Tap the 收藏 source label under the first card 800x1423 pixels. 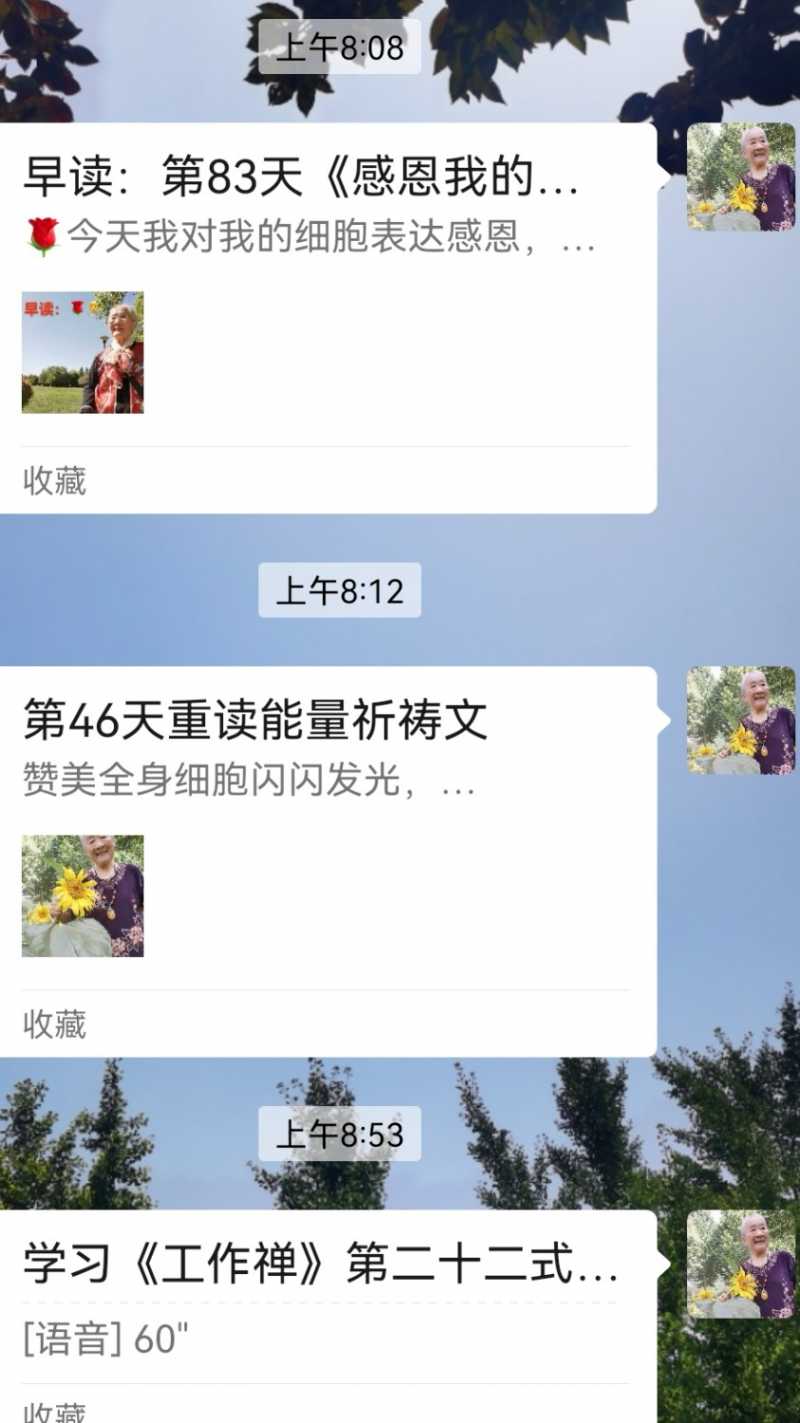[54, 481]
